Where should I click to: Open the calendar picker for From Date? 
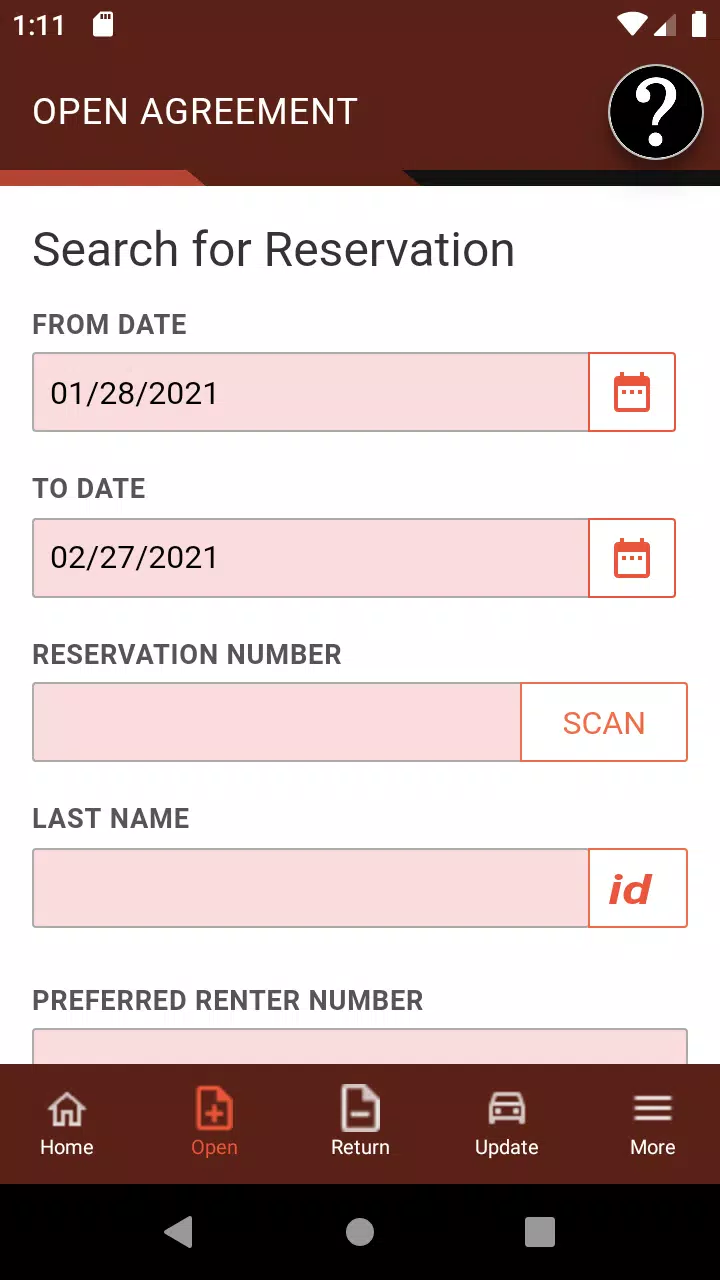(x=632, y=392)
